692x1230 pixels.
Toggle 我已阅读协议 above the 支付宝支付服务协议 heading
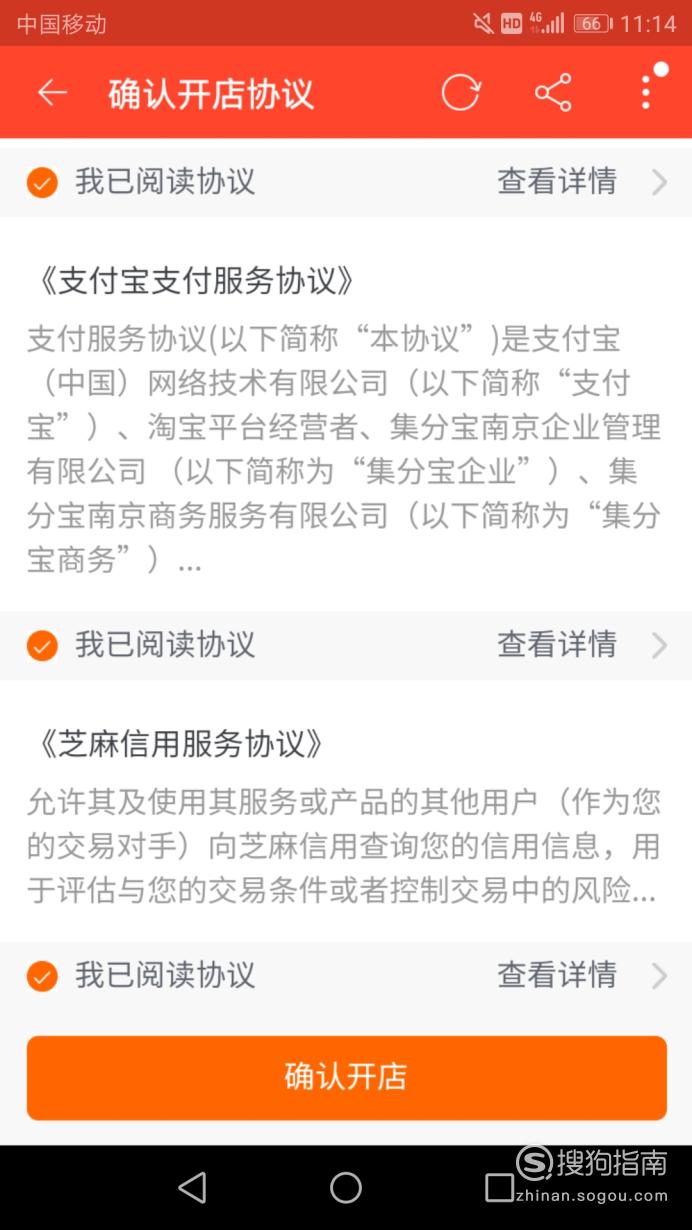42,183
